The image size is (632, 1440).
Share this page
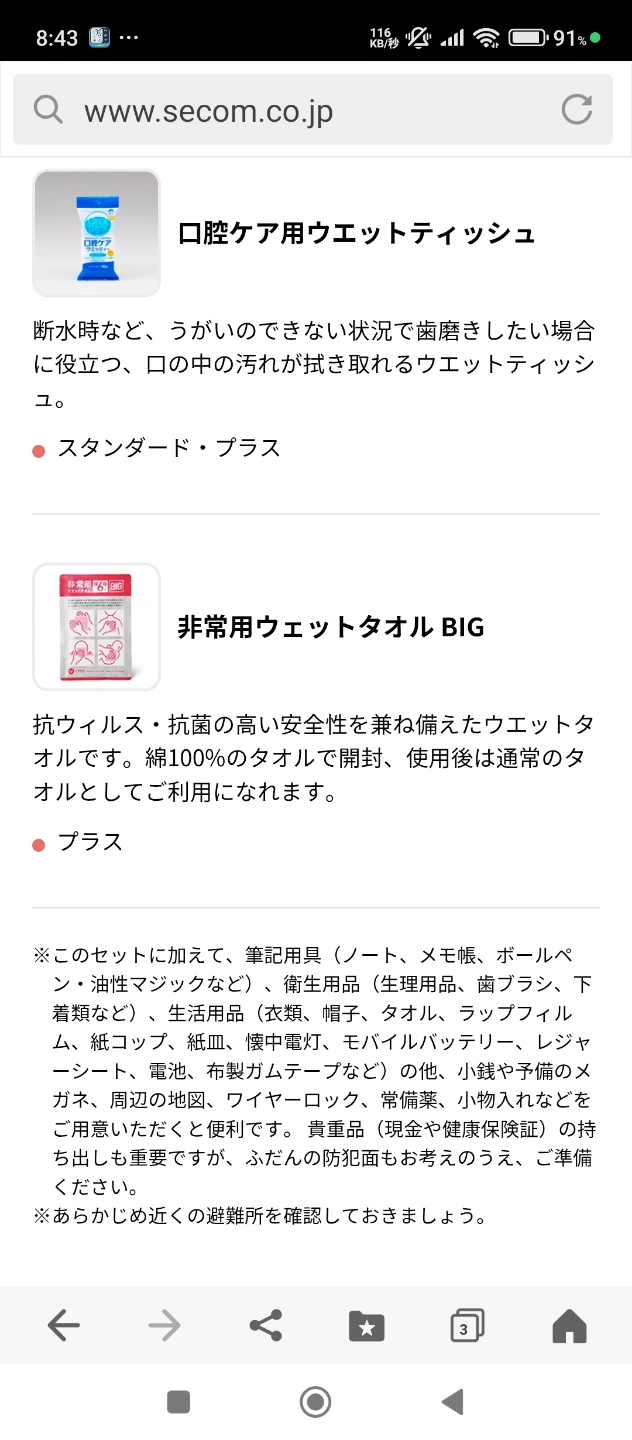point(265,1327)
